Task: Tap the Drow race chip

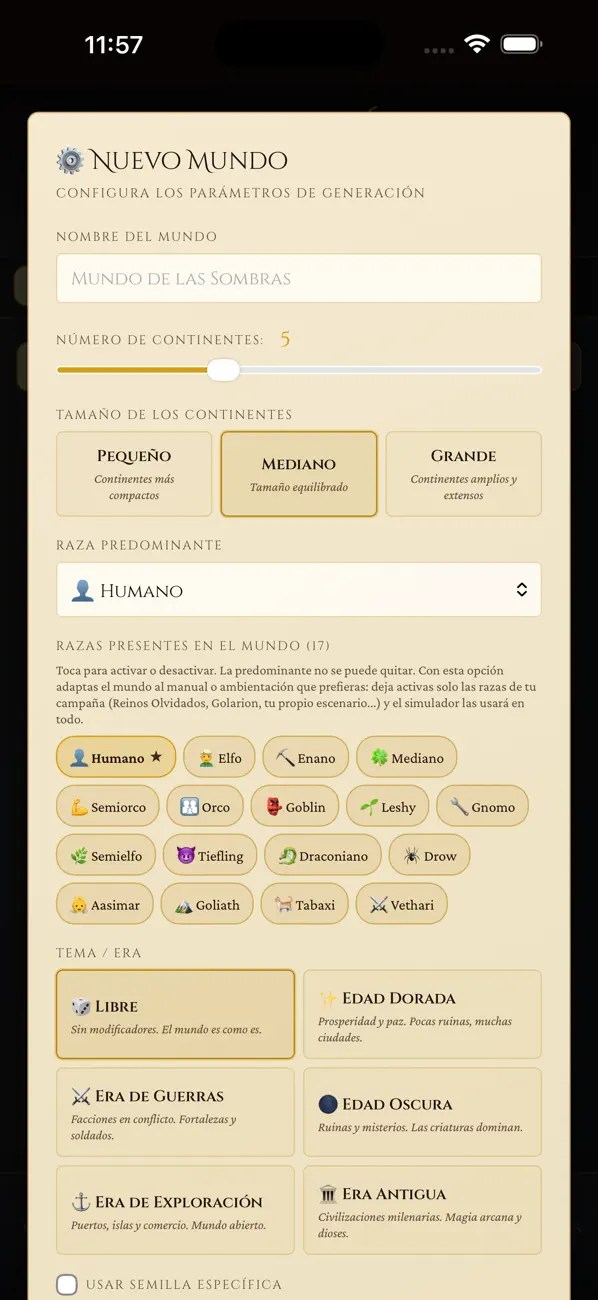Action: pyautogui.click(x=429, y=856)
